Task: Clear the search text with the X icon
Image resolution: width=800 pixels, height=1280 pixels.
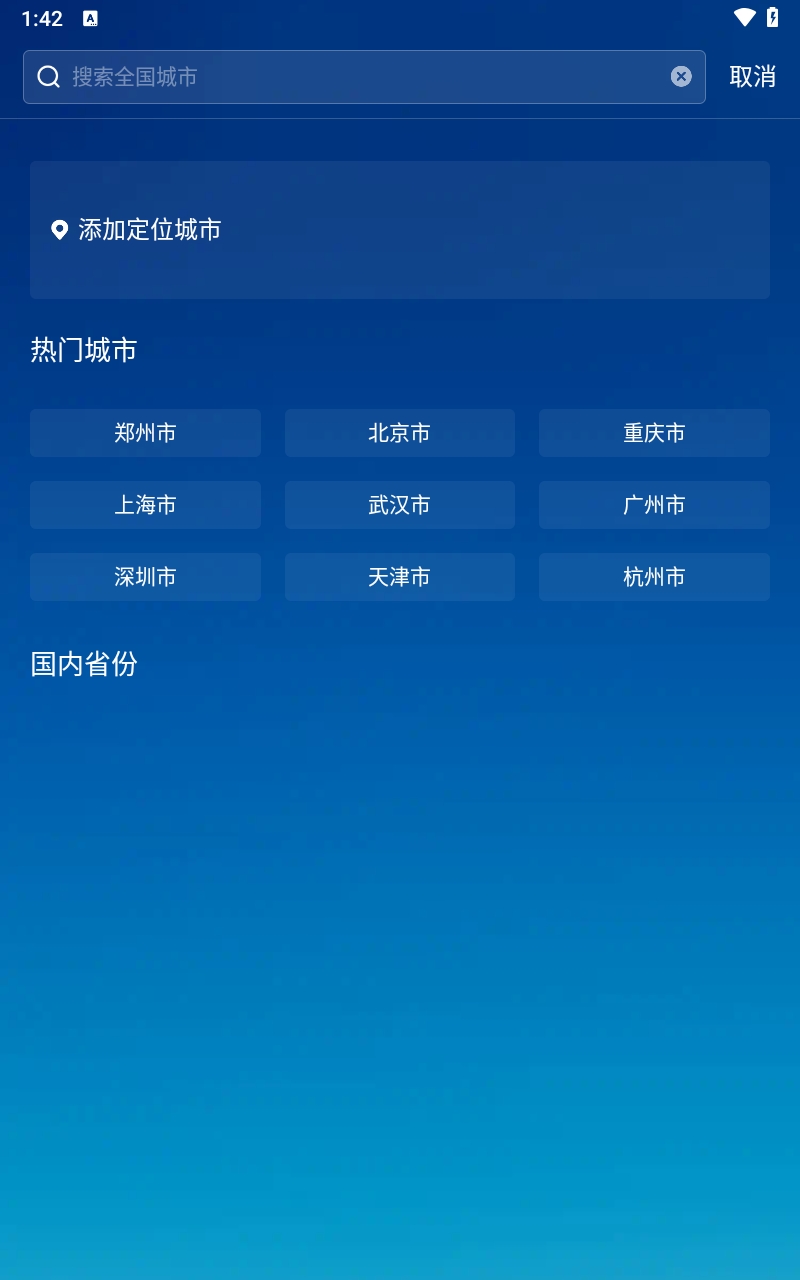Action: 681,77
